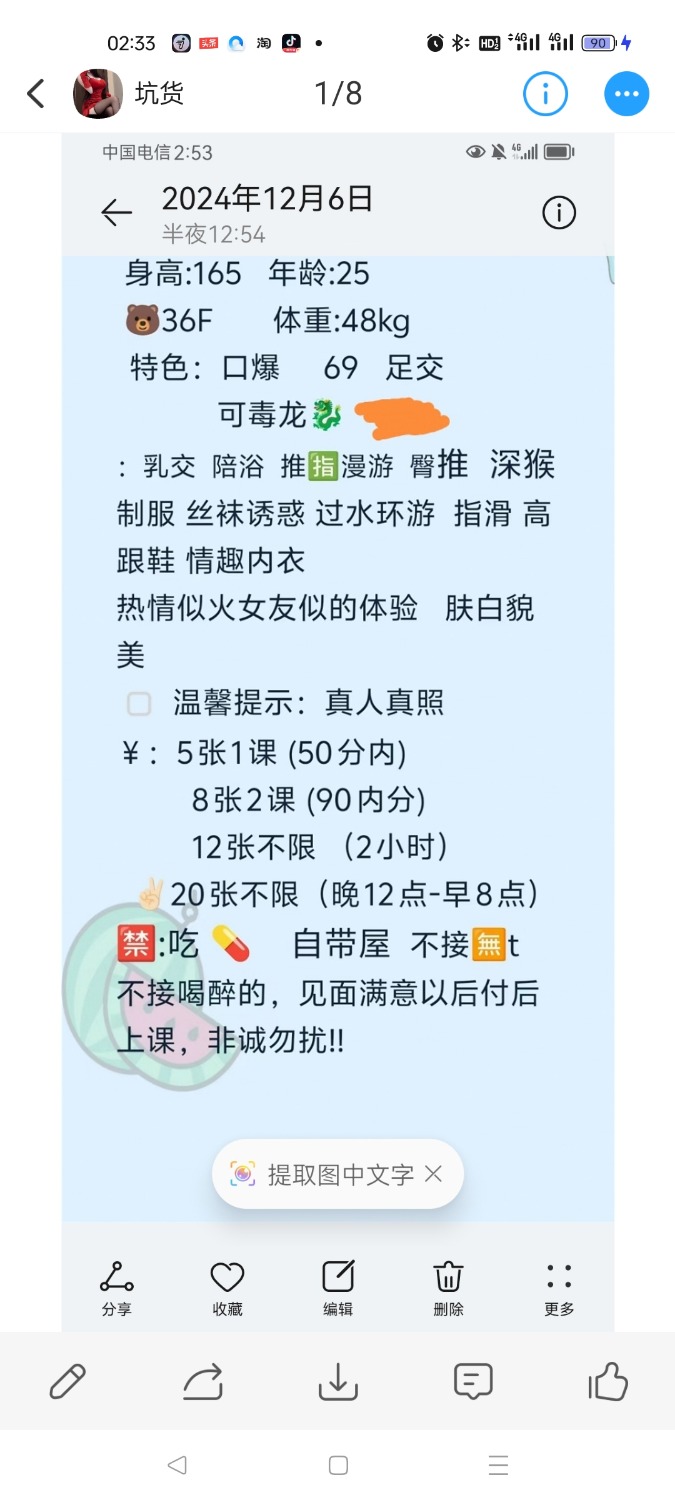This screenshot has width=675, height=1500.
Task: Open the image info icon
Action: (545, 94)
